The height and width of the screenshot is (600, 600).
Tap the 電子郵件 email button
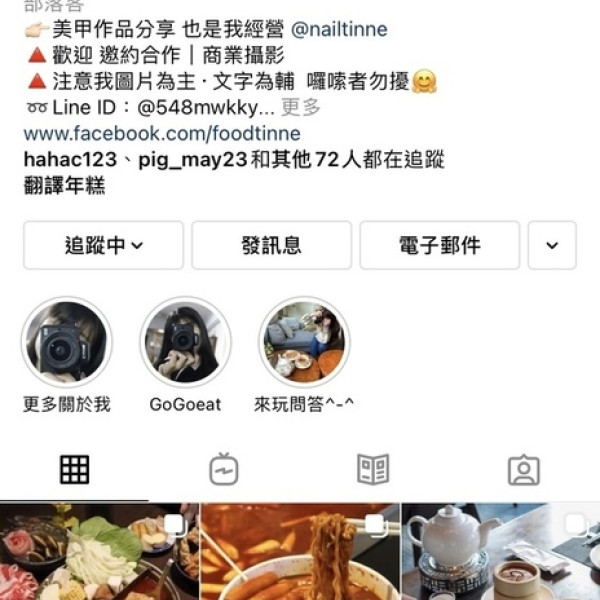439,245
